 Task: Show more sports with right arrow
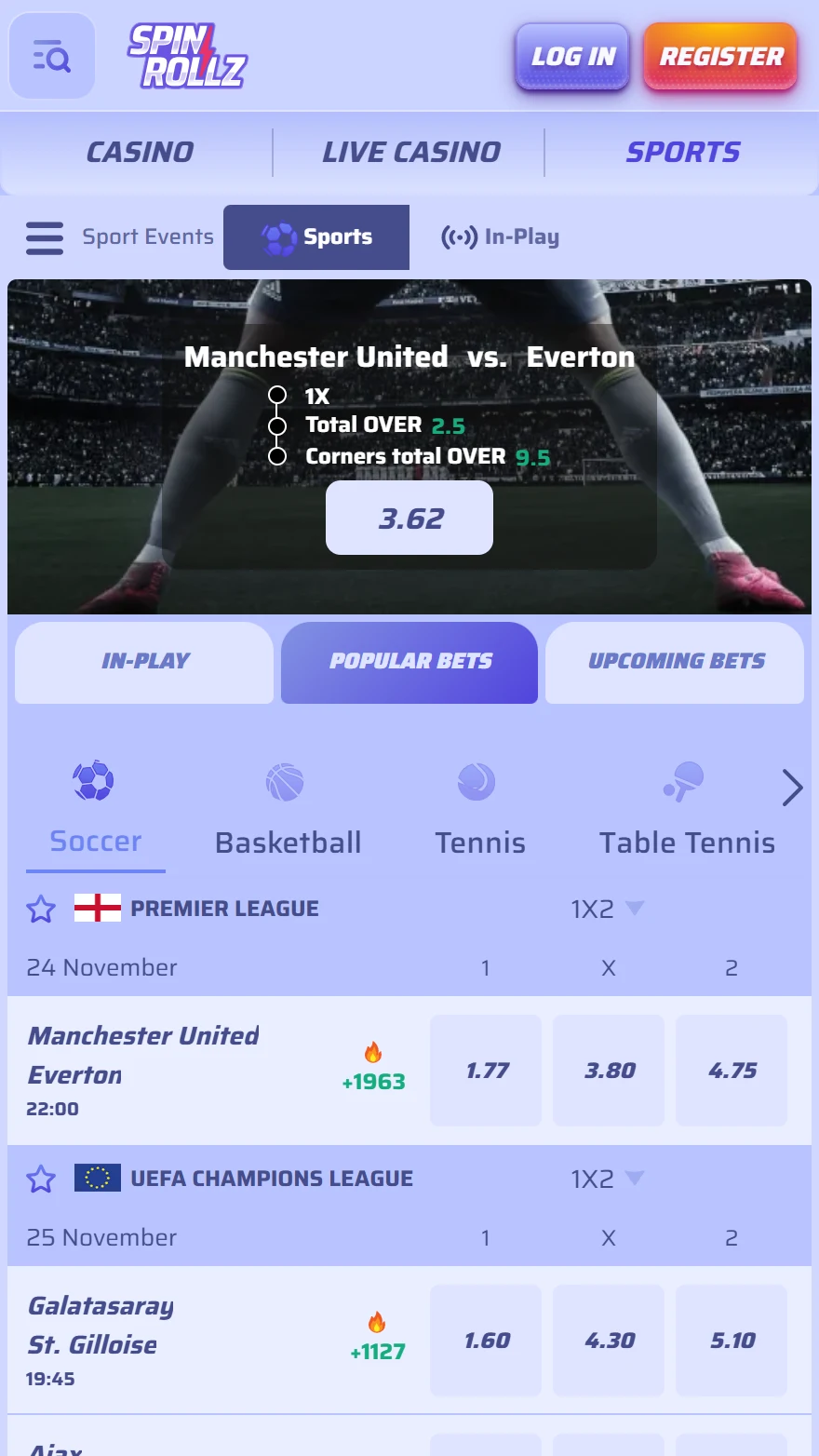pos(792,788)
